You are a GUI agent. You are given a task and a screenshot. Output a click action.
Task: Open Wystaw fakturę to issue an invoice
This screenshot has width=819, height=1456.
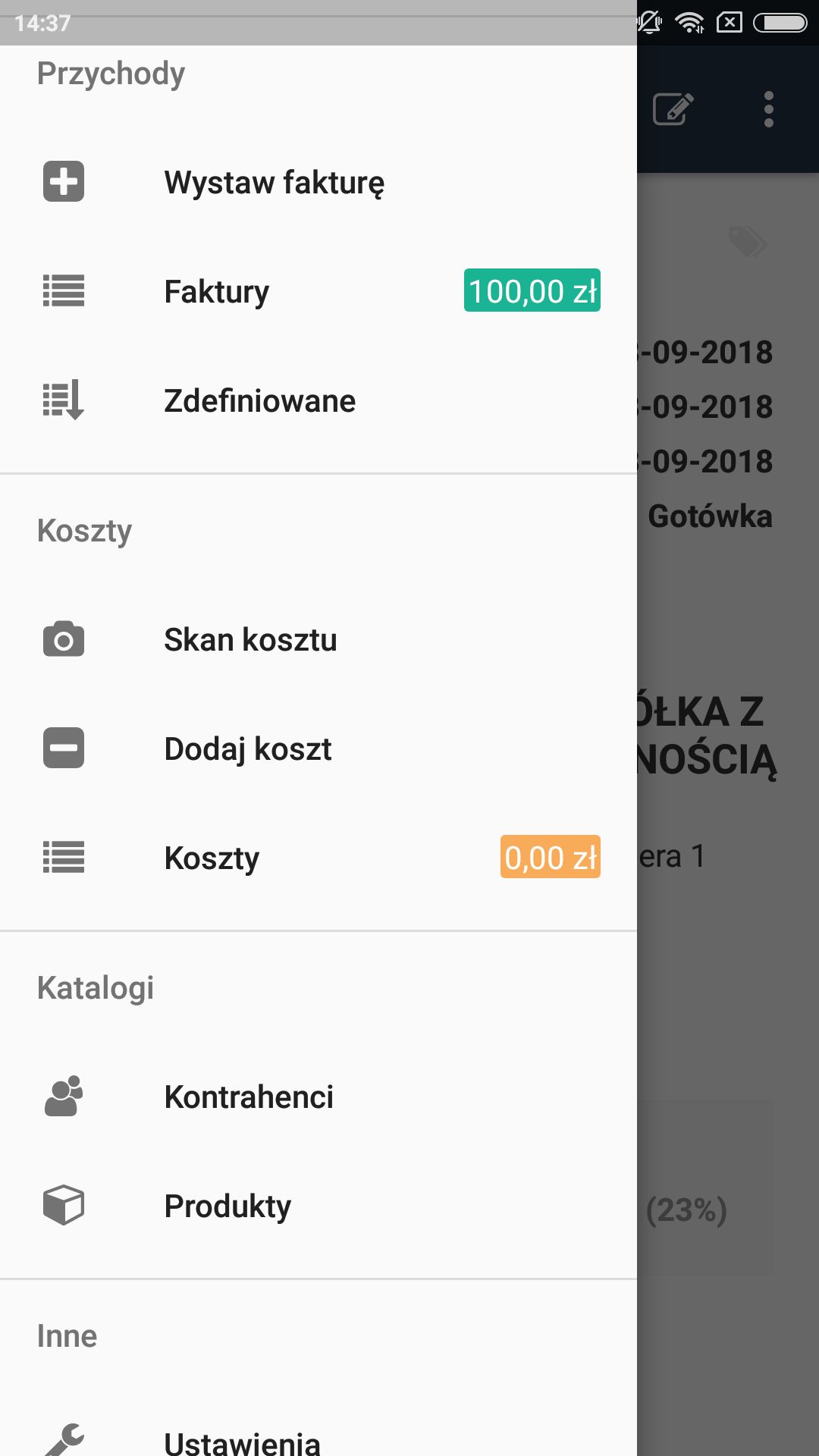coord(318,182)
